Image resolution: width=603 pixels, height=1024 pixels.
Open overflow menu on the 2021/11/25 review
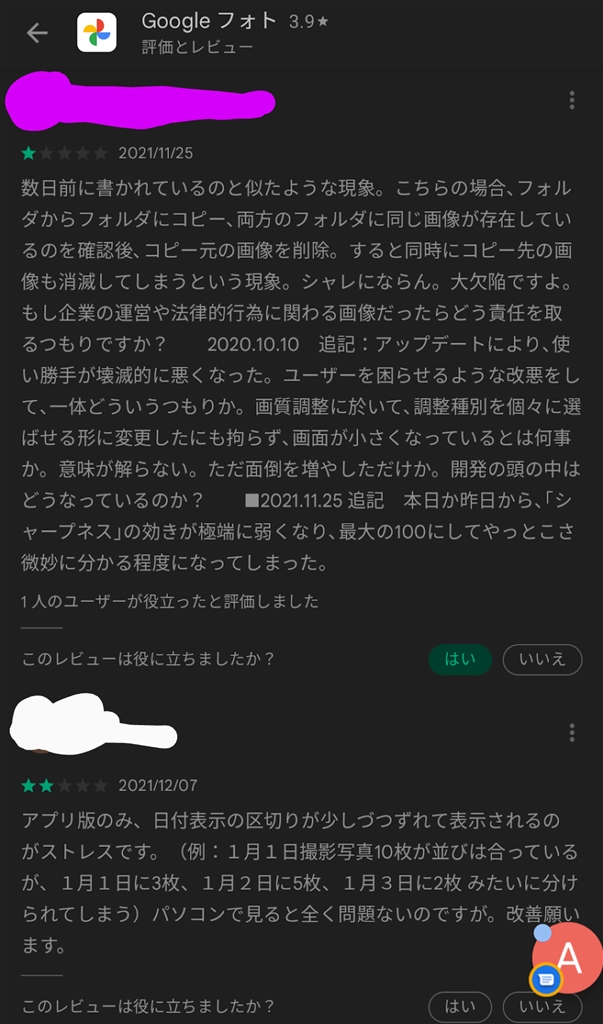tap(572, 100)
